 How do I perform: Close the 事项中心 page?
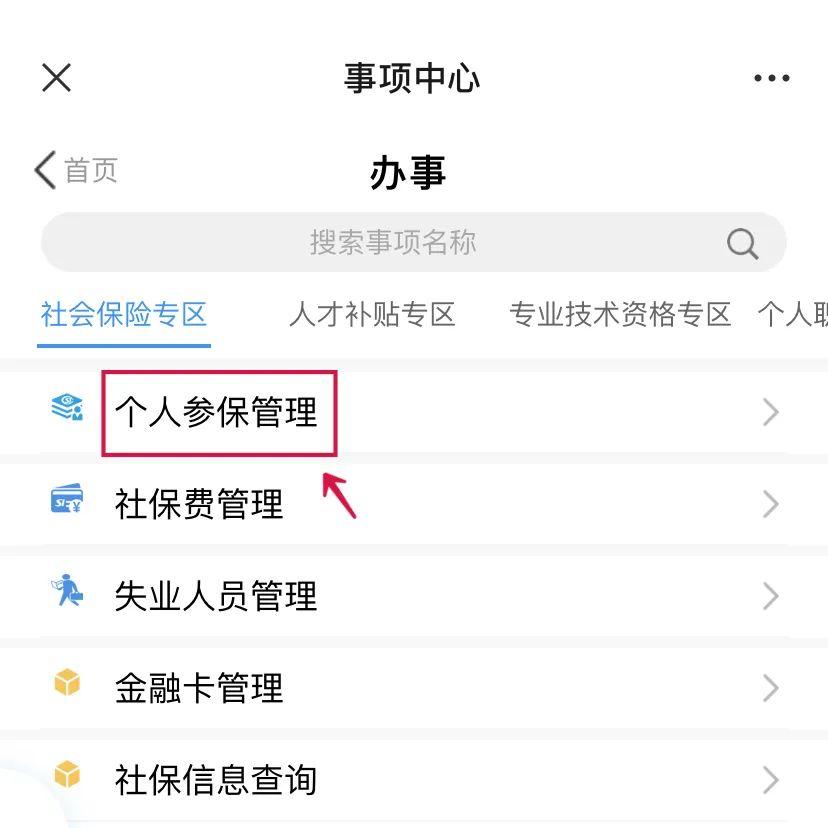click(x=57, y=78)
